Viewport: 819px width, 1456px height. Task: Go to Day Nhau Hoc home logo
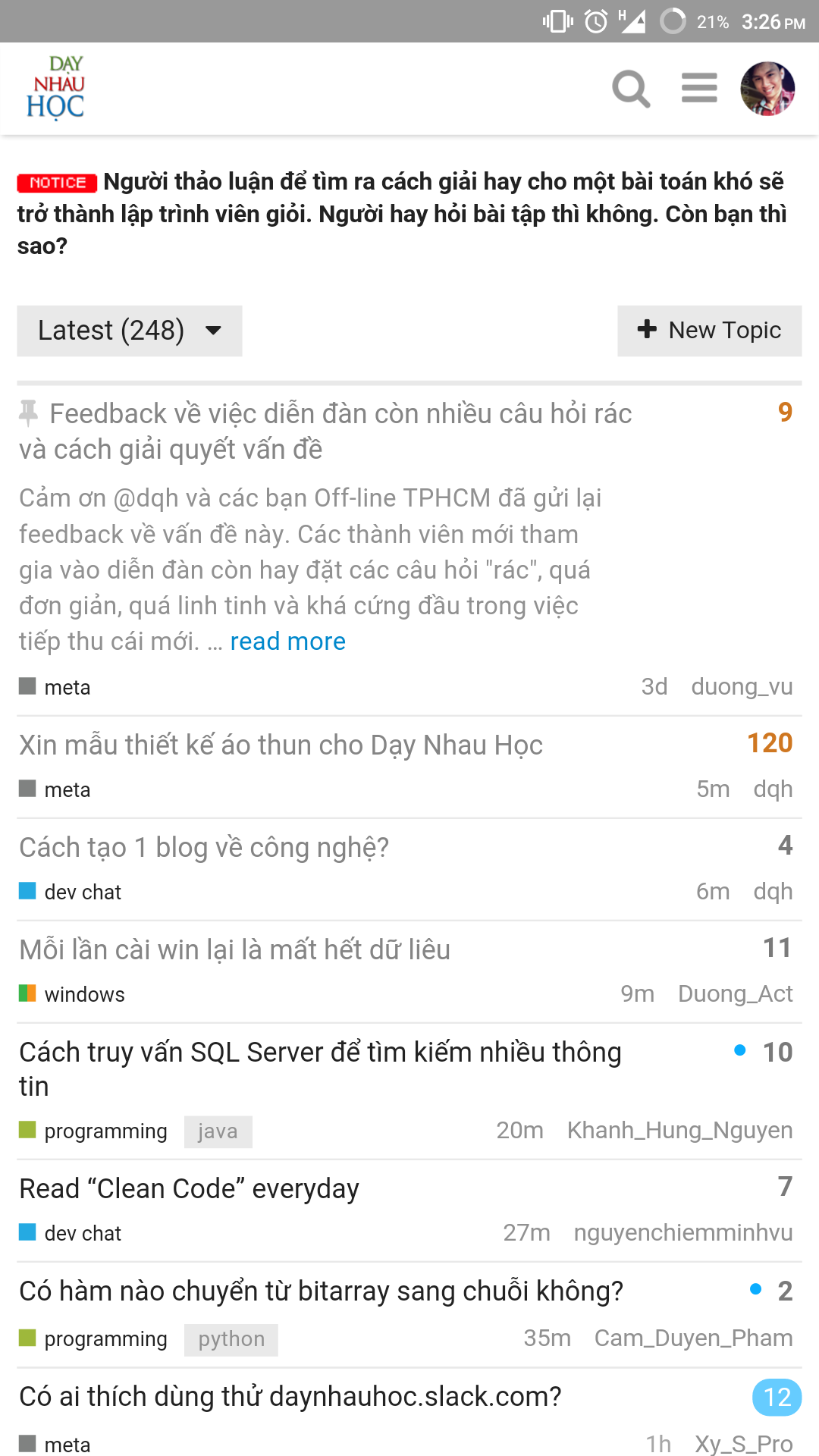click(55, 88)
